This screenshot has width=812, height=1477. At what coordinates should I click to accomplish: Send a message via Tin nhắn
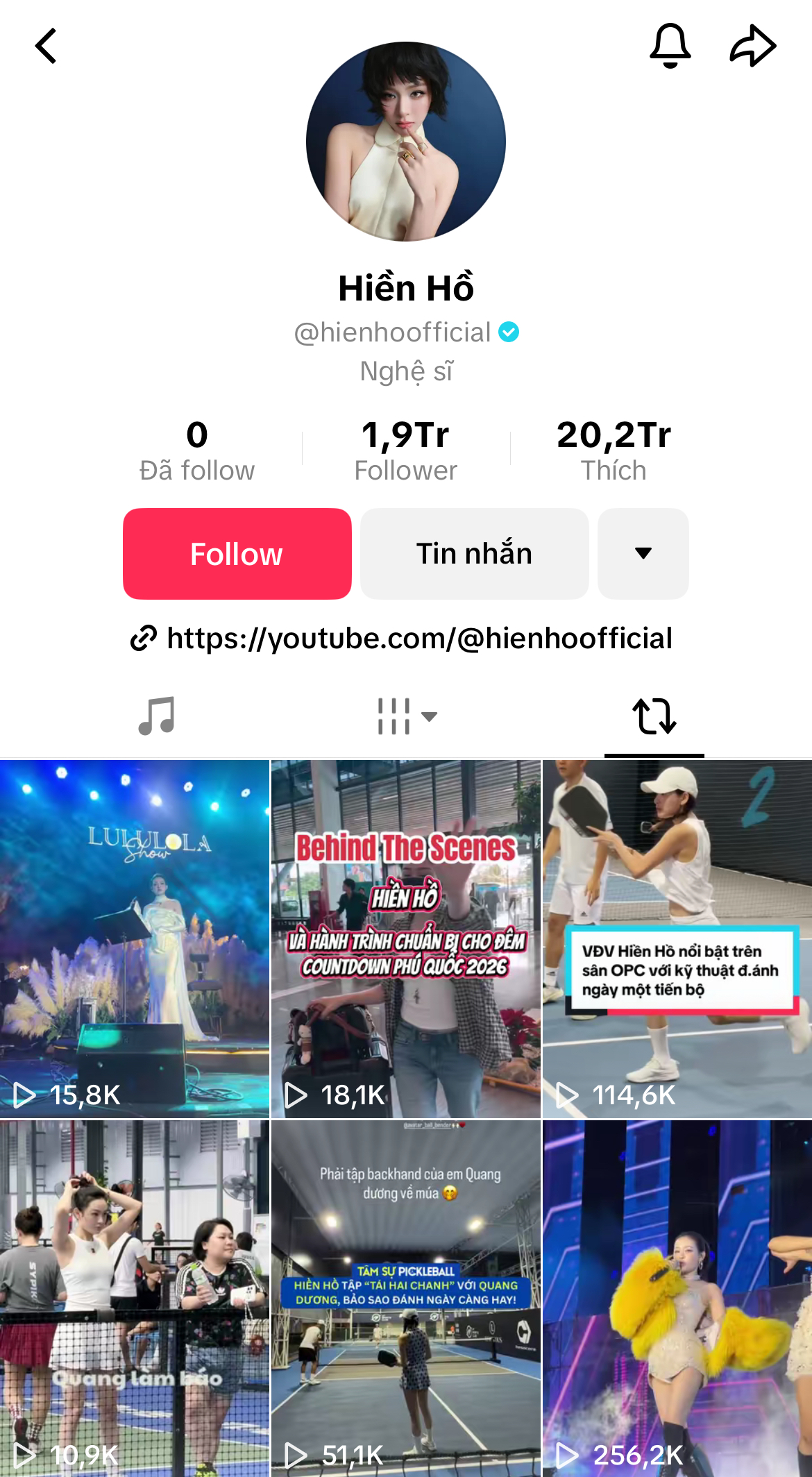[x=475, y=554]
